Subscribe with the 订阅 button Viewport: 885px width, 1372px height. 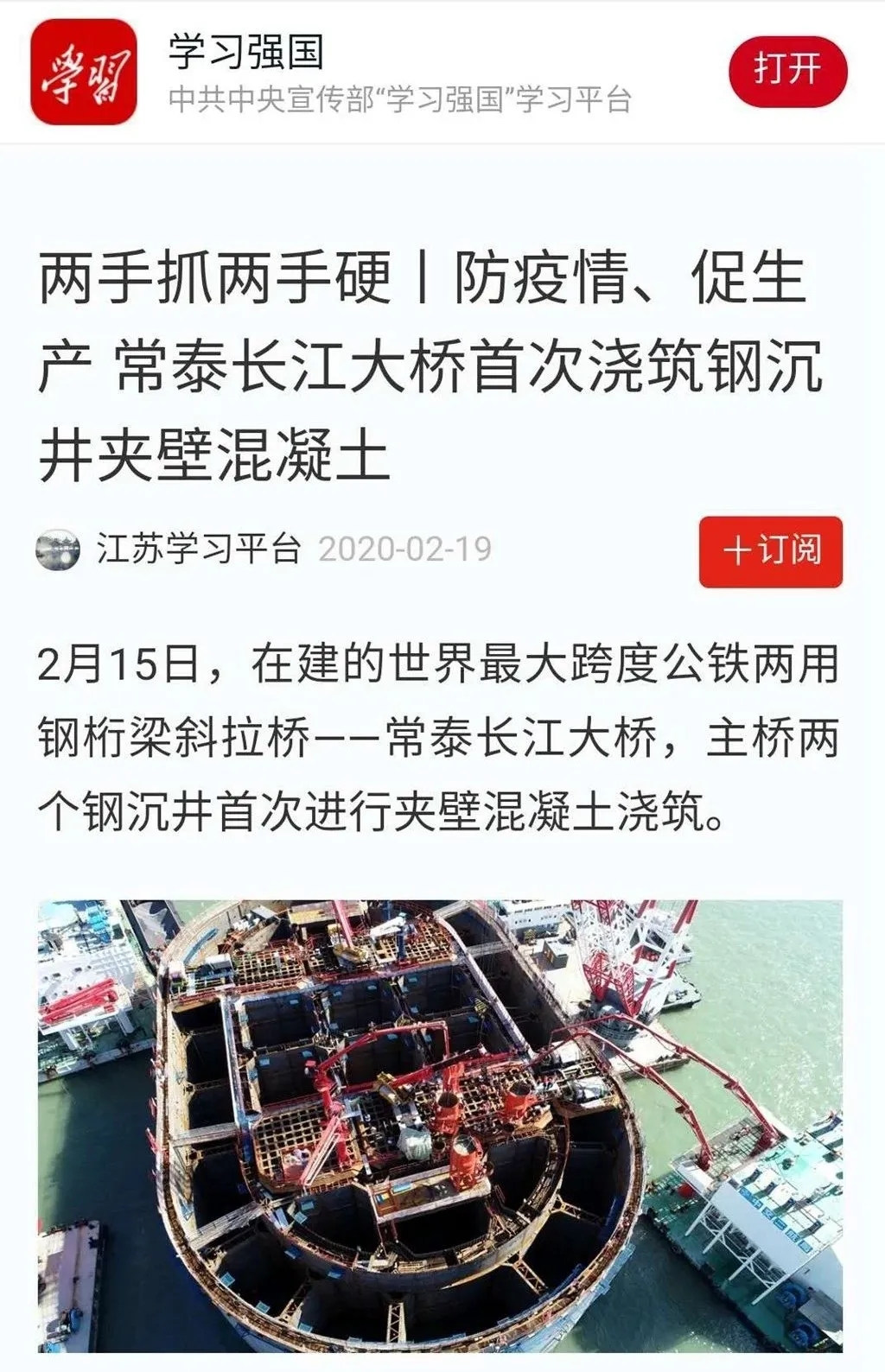pyautogui.click(x=770, y=551)
